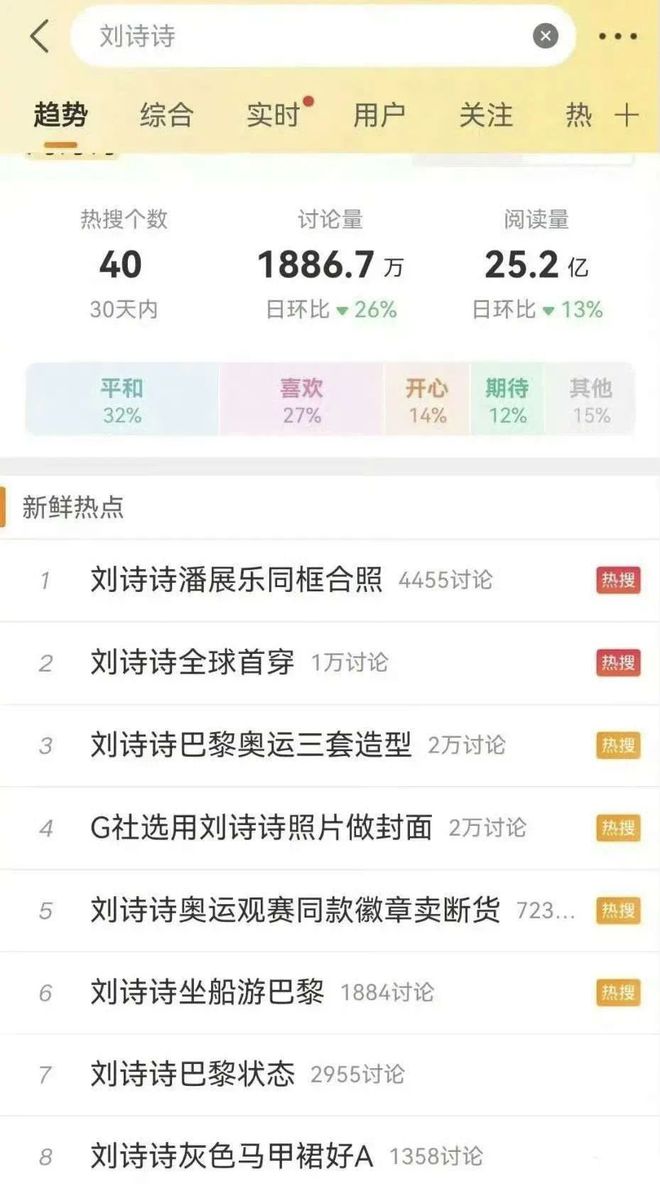The width and height of the screenshot is (660, 1184).
Task: Open topic 刘诗诗潘展乐同框合照
Action: click(236, 580)
